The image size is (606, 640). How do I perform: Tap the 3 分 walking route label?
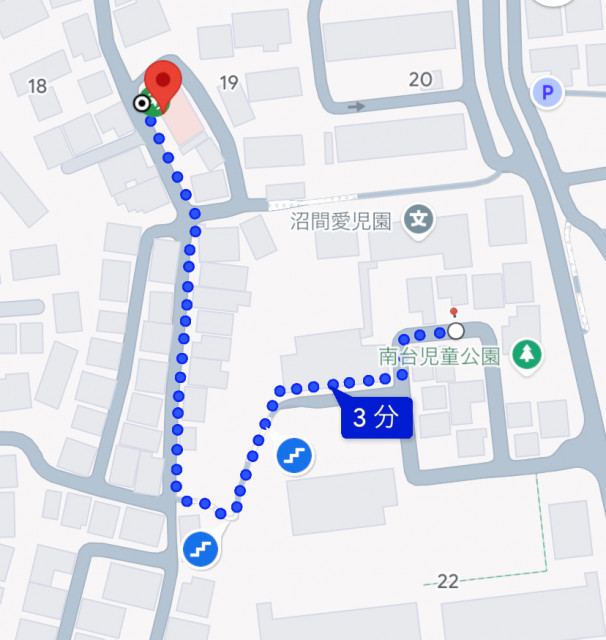377,419
